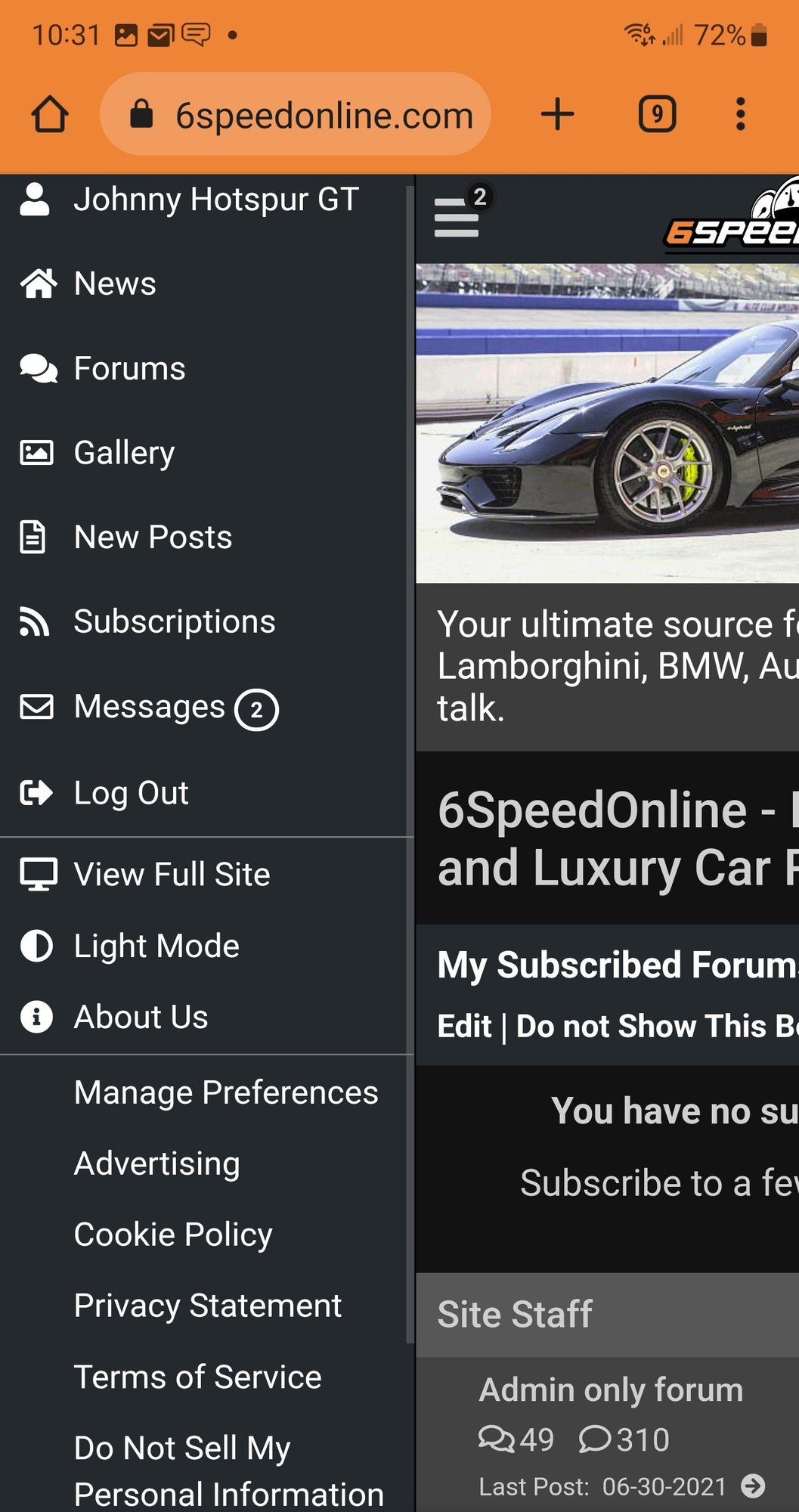Go to News section
Image resolution: width=799 pixels, height=1512 pixels.
[x=115, y=284]
